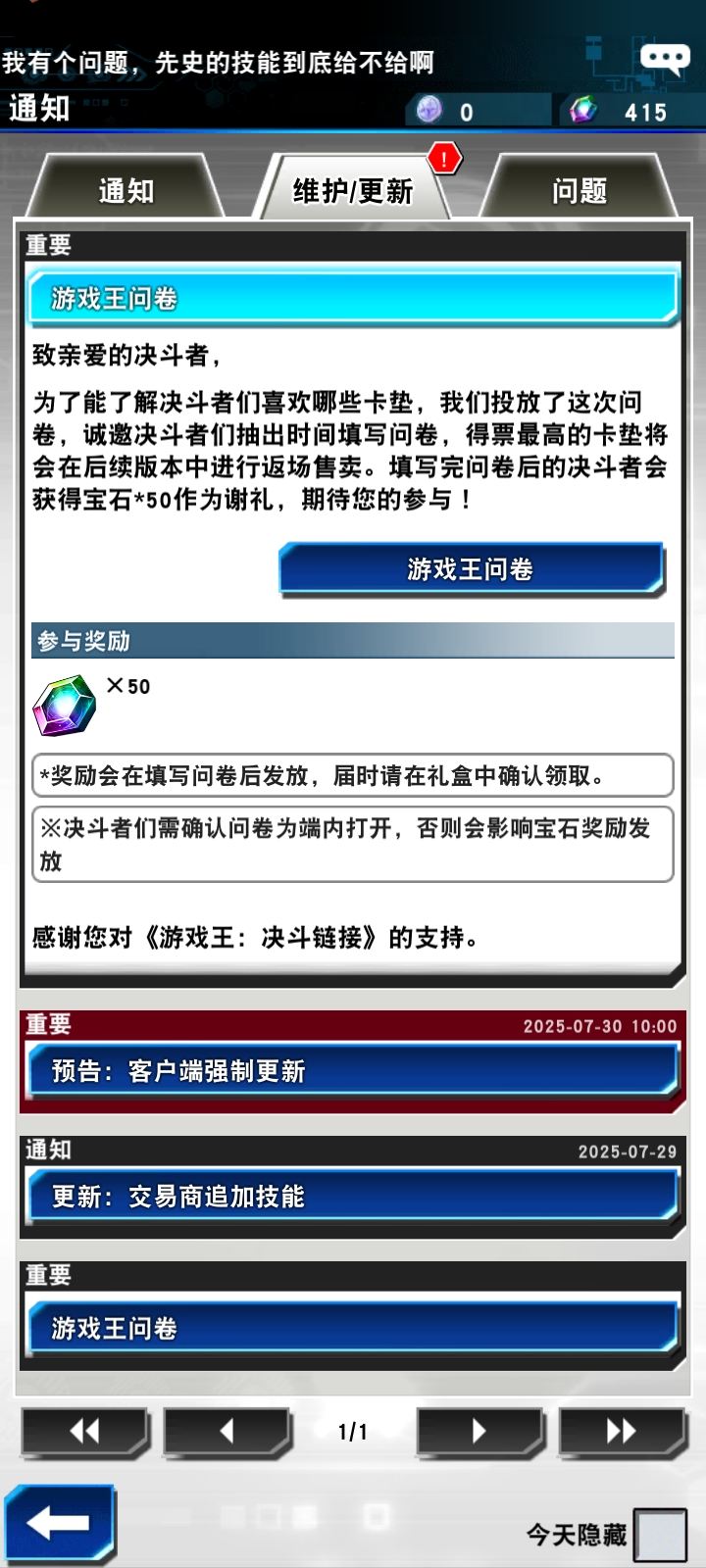Go to the previous page

(x=227, y=1432)
